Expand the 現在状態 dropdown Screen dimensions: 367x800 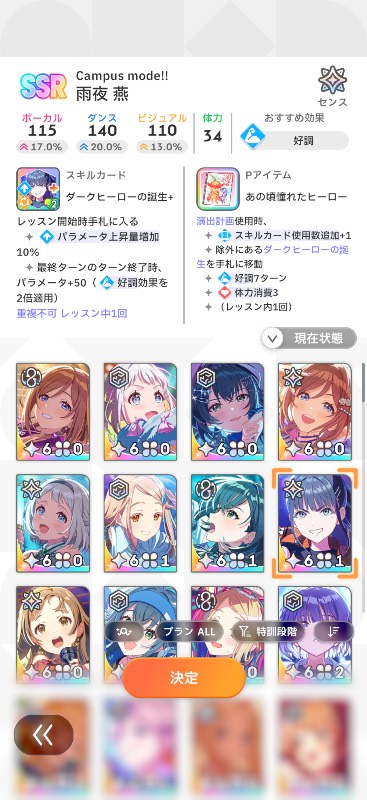(309, 338)
